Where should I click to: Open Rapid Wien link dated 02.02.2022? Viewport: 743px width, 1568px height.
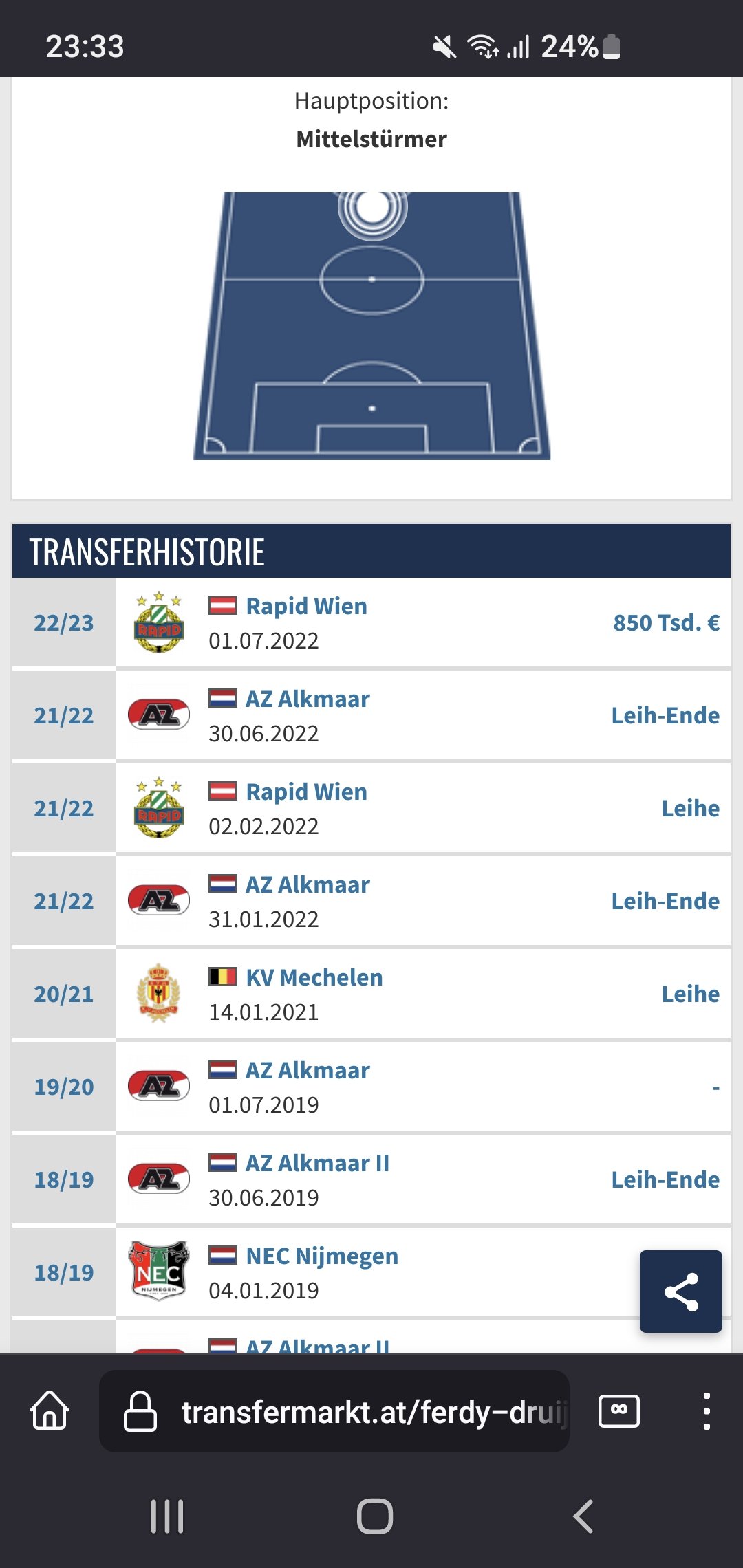tap(306, 792)
